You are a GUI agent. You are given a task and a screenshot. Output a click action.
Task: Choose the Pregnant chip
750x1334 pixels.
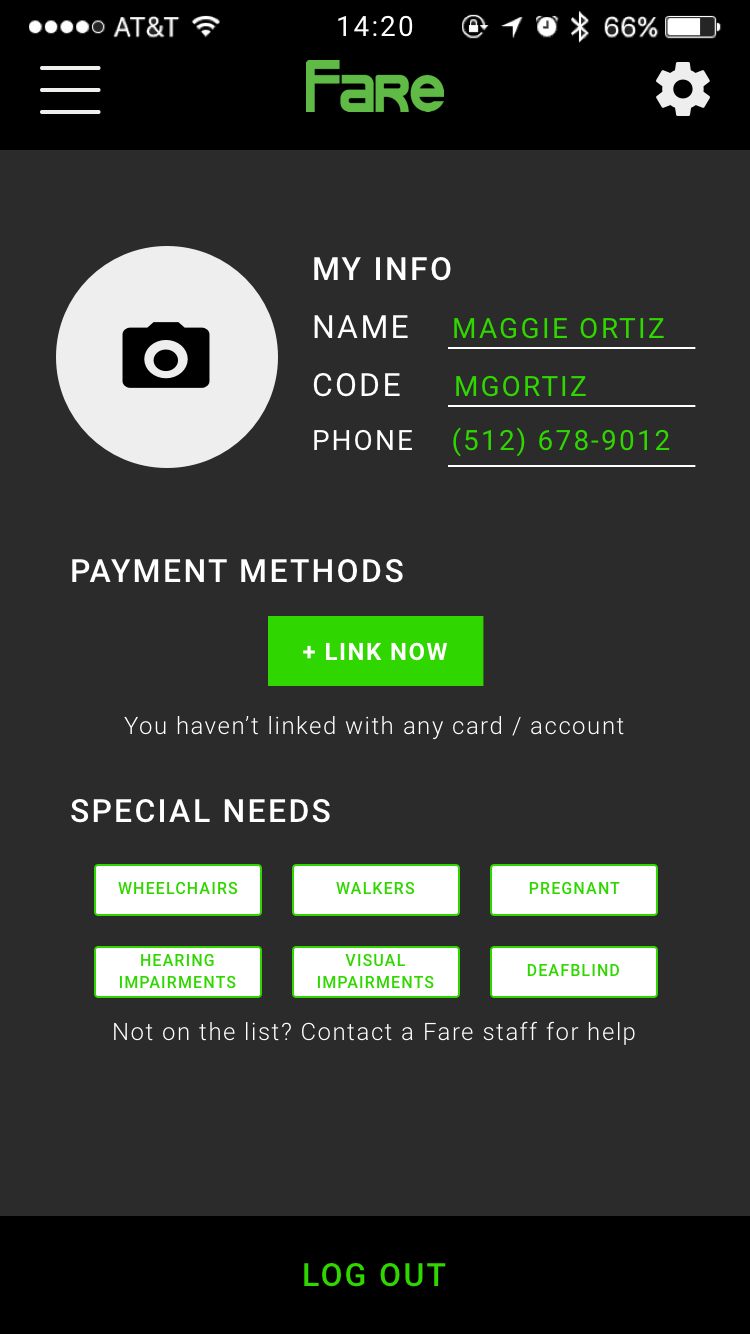[x=574, y=889]
